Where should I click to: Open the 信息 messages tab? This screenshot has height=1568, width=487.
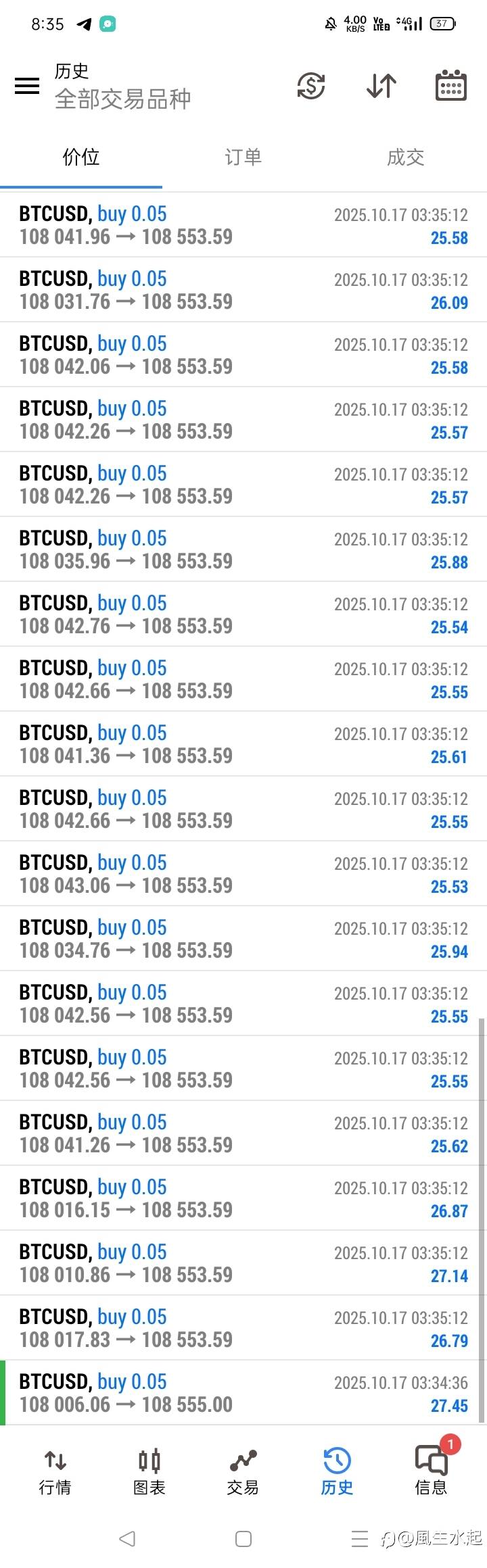[431, 1472]
